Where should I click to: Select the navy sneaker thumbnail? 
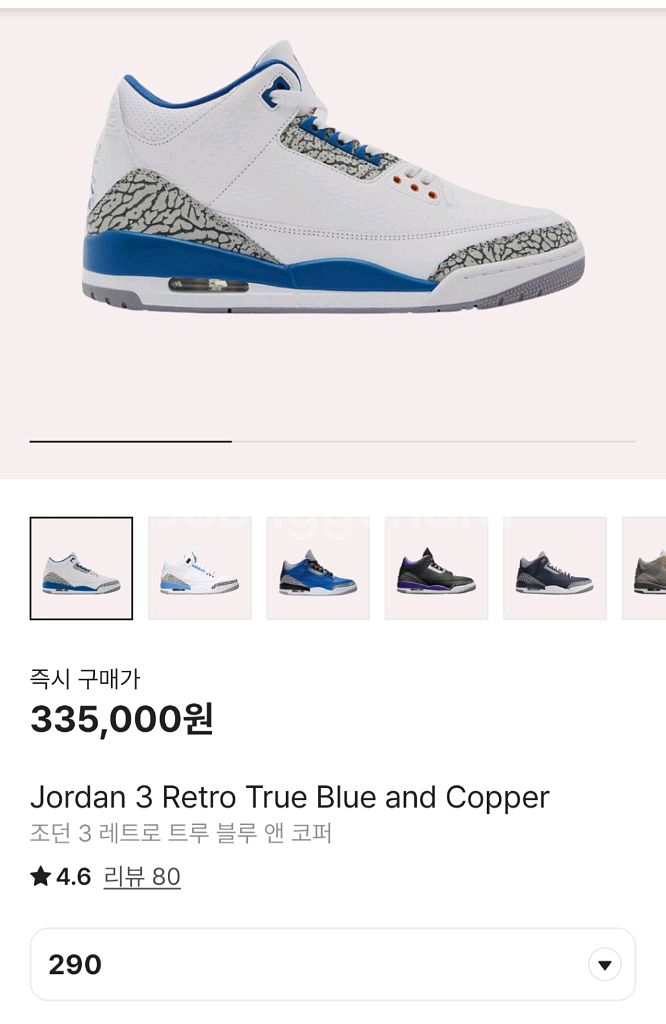pos(554,568)
